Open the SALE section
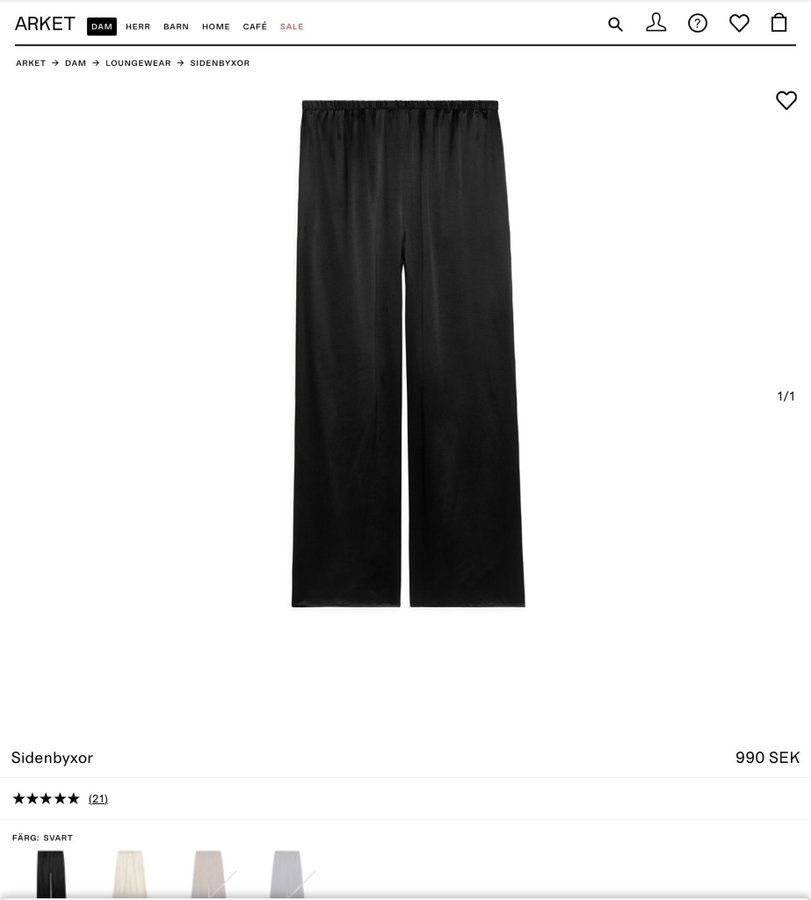Viewport: 811px width, 900px height. click(292, 26)
